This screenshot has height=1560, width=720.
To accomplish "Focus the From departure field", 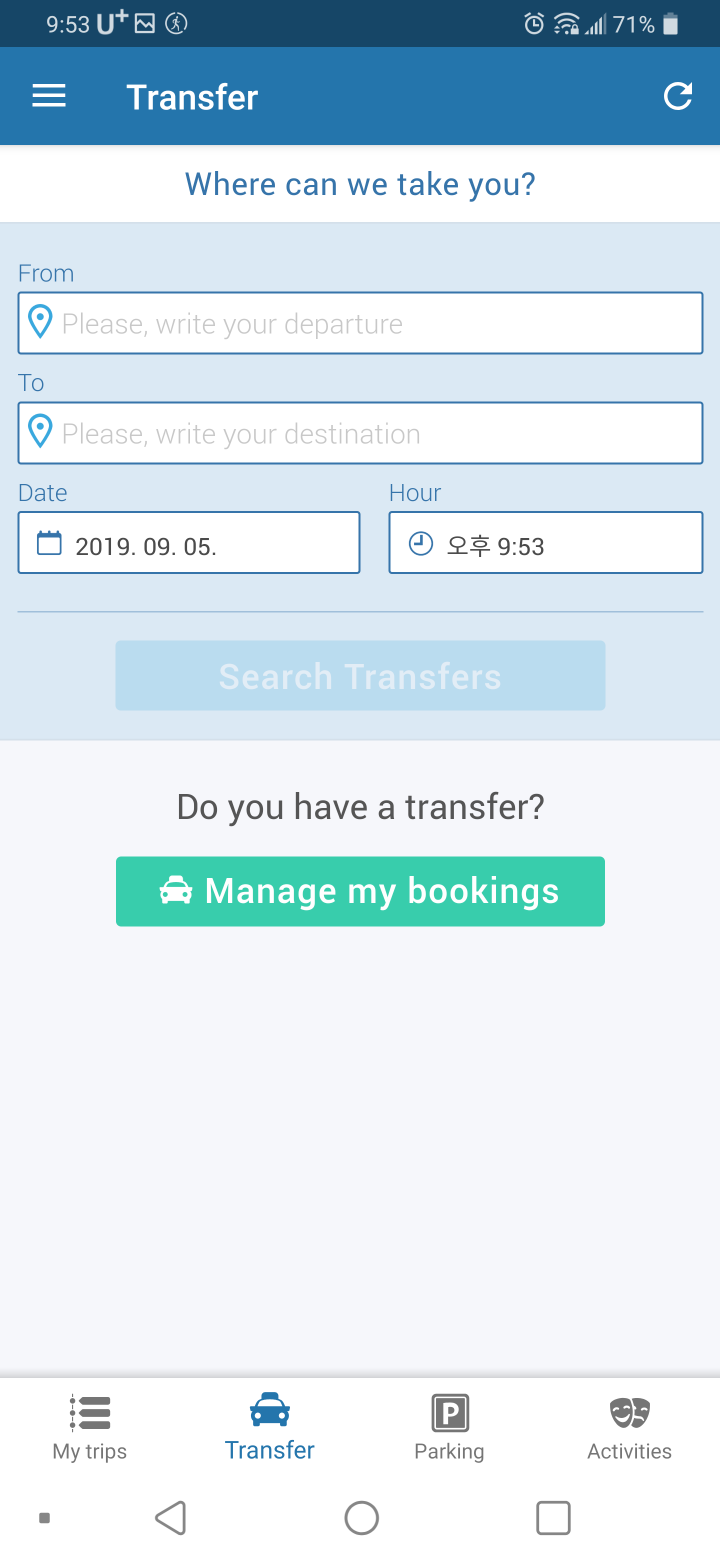I will [x=360, y=323].
